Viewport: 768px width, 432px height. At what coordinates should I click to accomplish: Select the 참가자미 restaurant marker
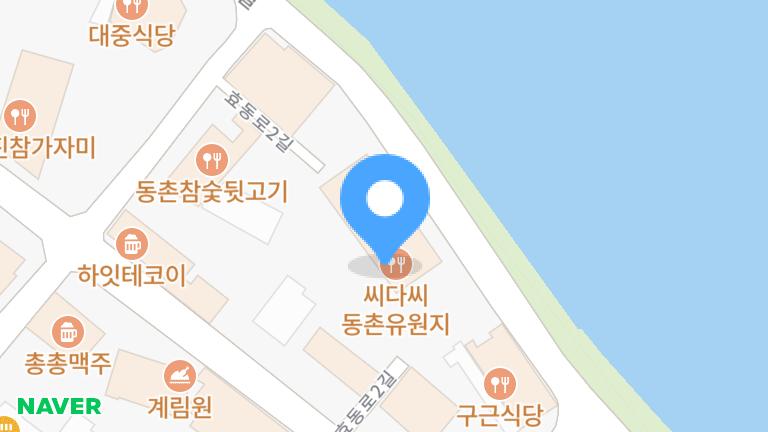pos(20,114)
